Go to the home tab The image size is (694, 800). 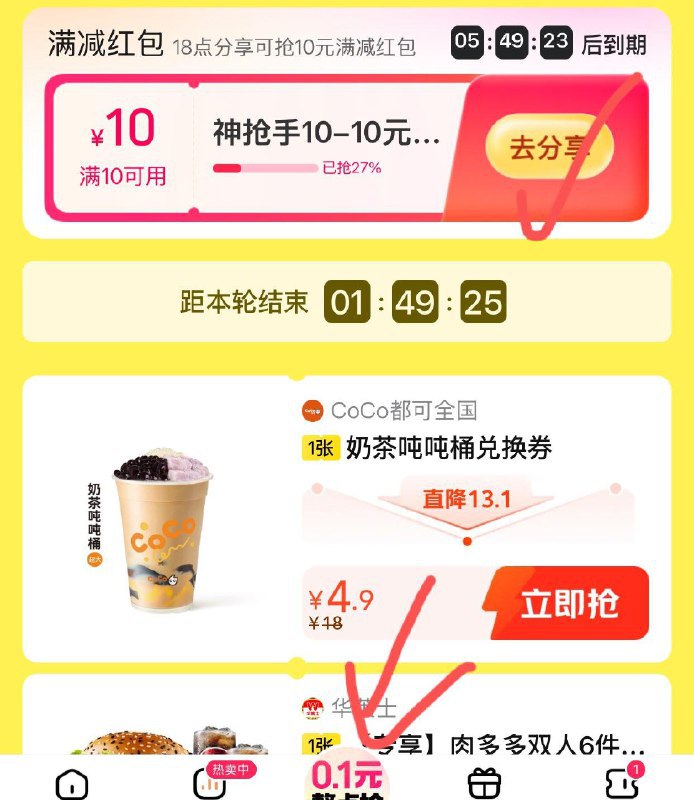(x=72, y=783)
